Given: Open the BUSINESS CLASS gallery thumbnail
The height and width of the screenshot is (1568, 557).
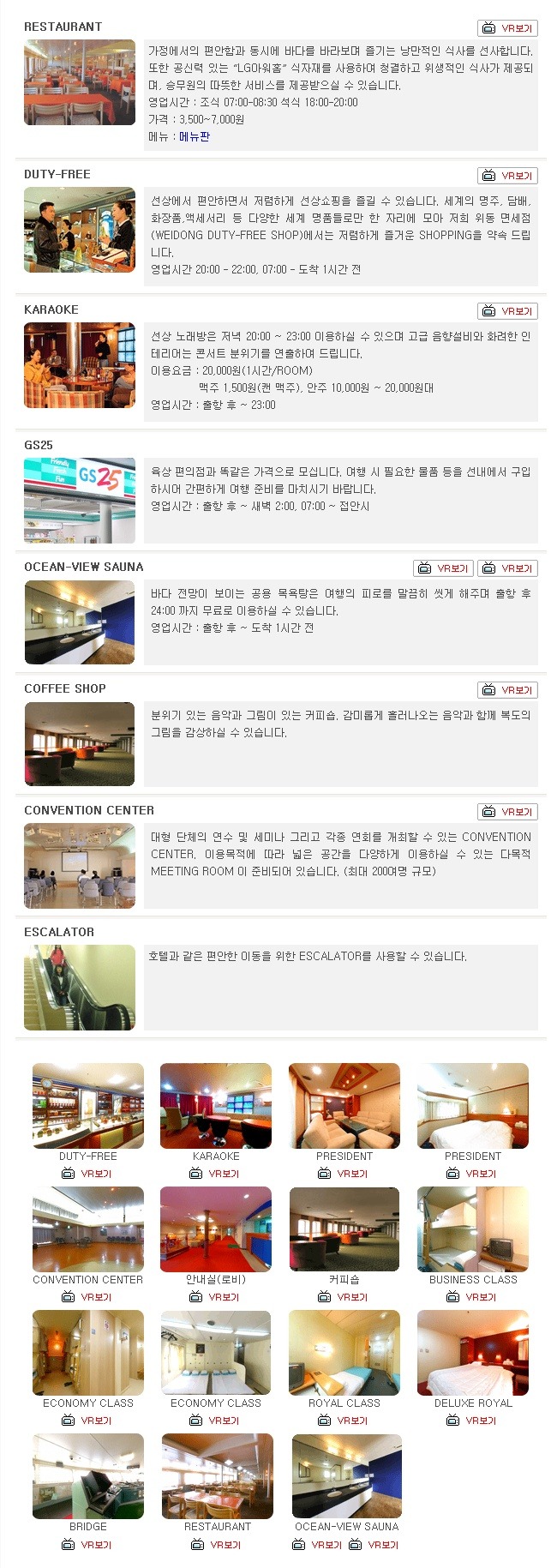Looking at the screenshot, I should click(473, 1229).
